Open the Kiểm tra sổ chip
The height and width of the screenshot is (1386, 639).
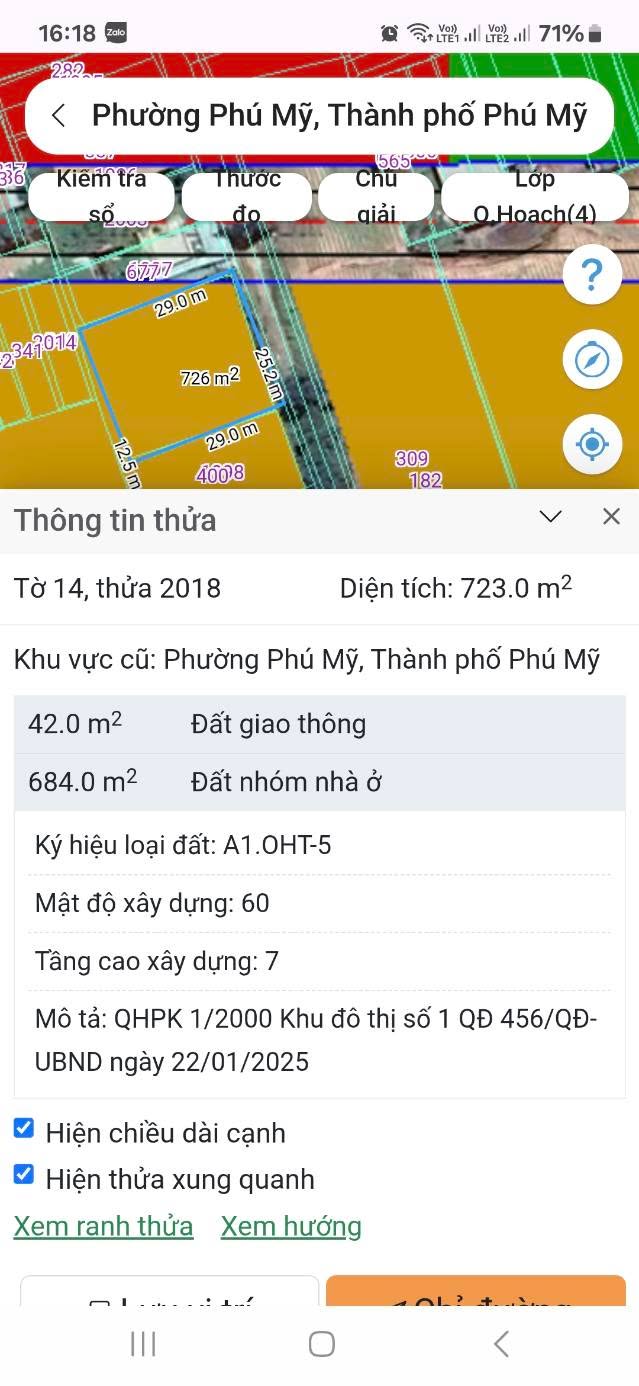pyautogui.click(x=101, y=195)
